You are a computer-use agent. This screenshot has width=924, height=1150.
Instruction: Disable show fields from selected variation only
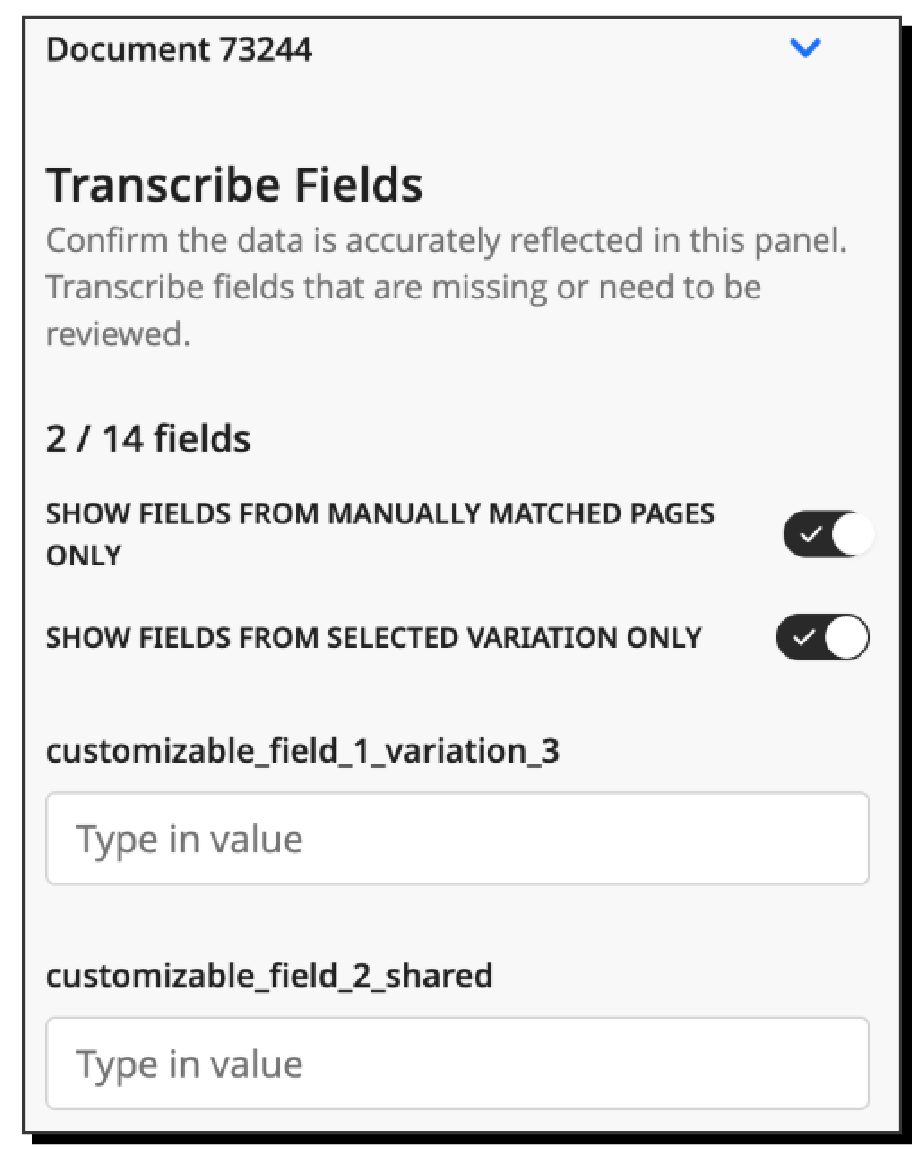tap(823, 638)
